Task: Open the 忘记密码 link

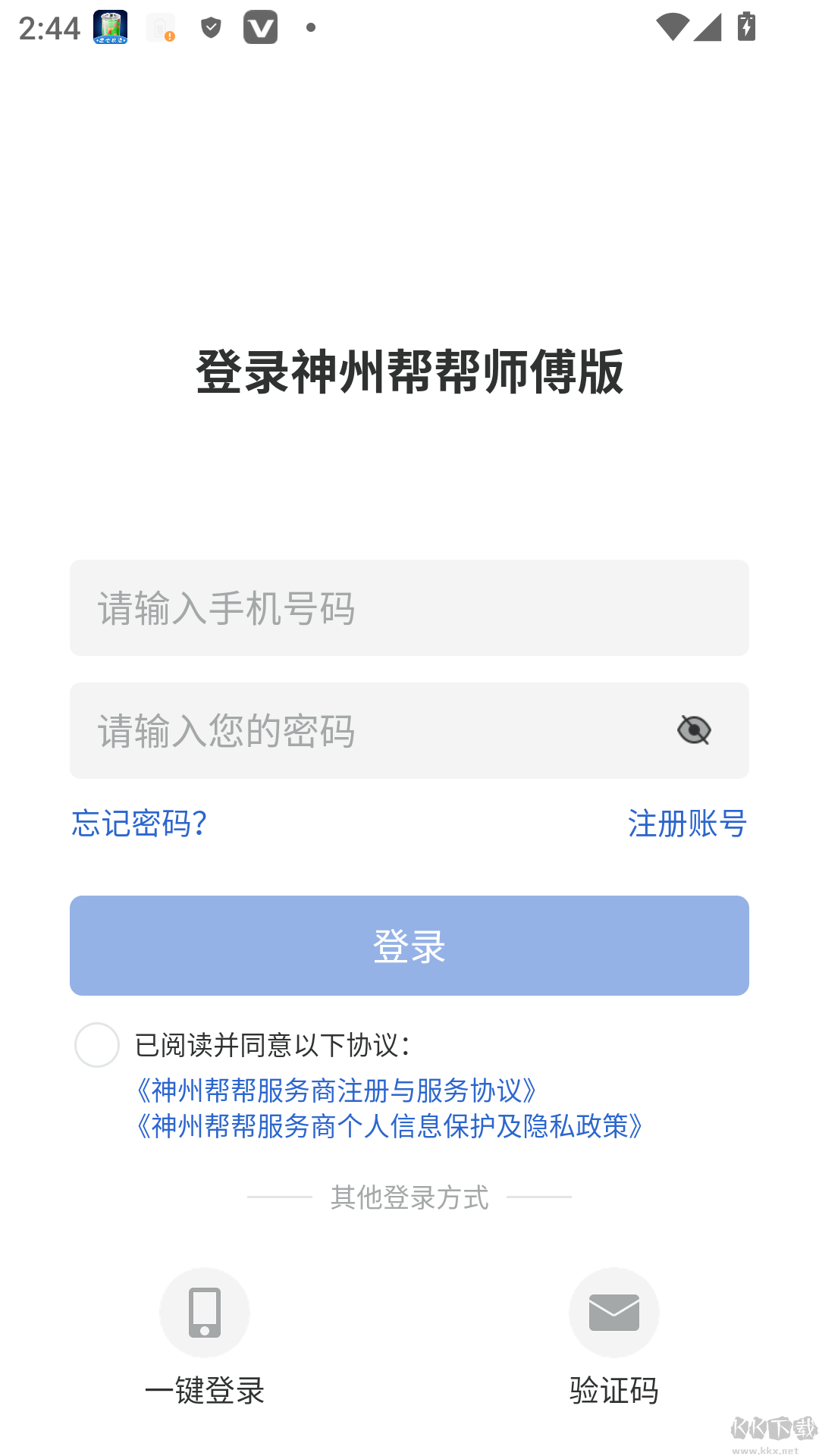Action: pyautogui.click(x=138, y=824)
